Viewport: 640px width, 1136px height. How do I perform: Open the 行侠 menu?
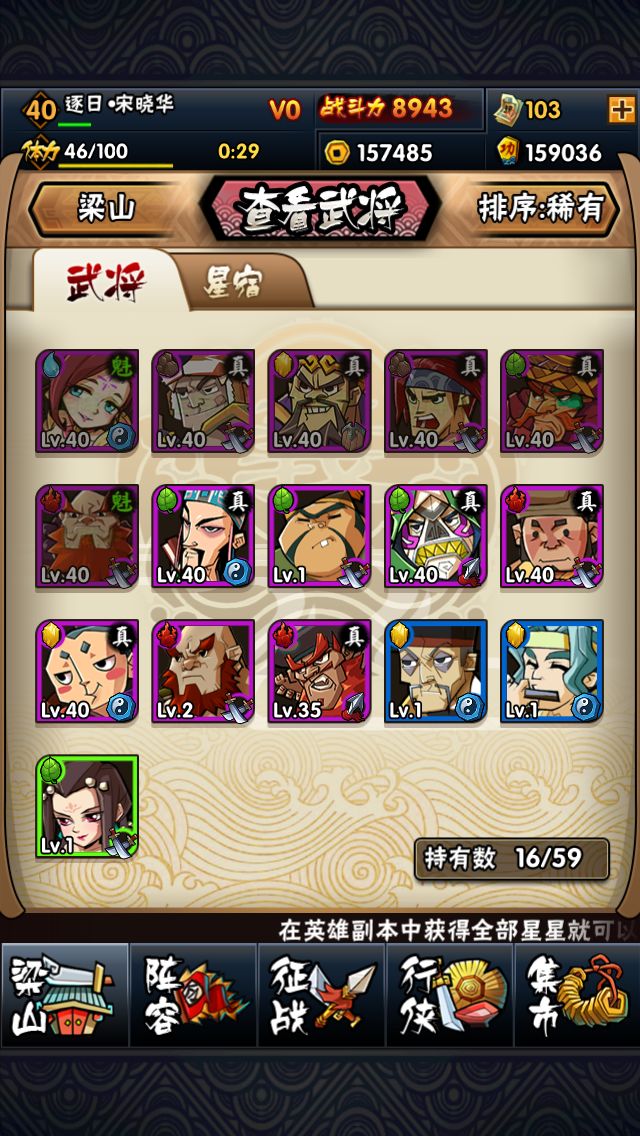pyautogui.click(x=449, y=994)
